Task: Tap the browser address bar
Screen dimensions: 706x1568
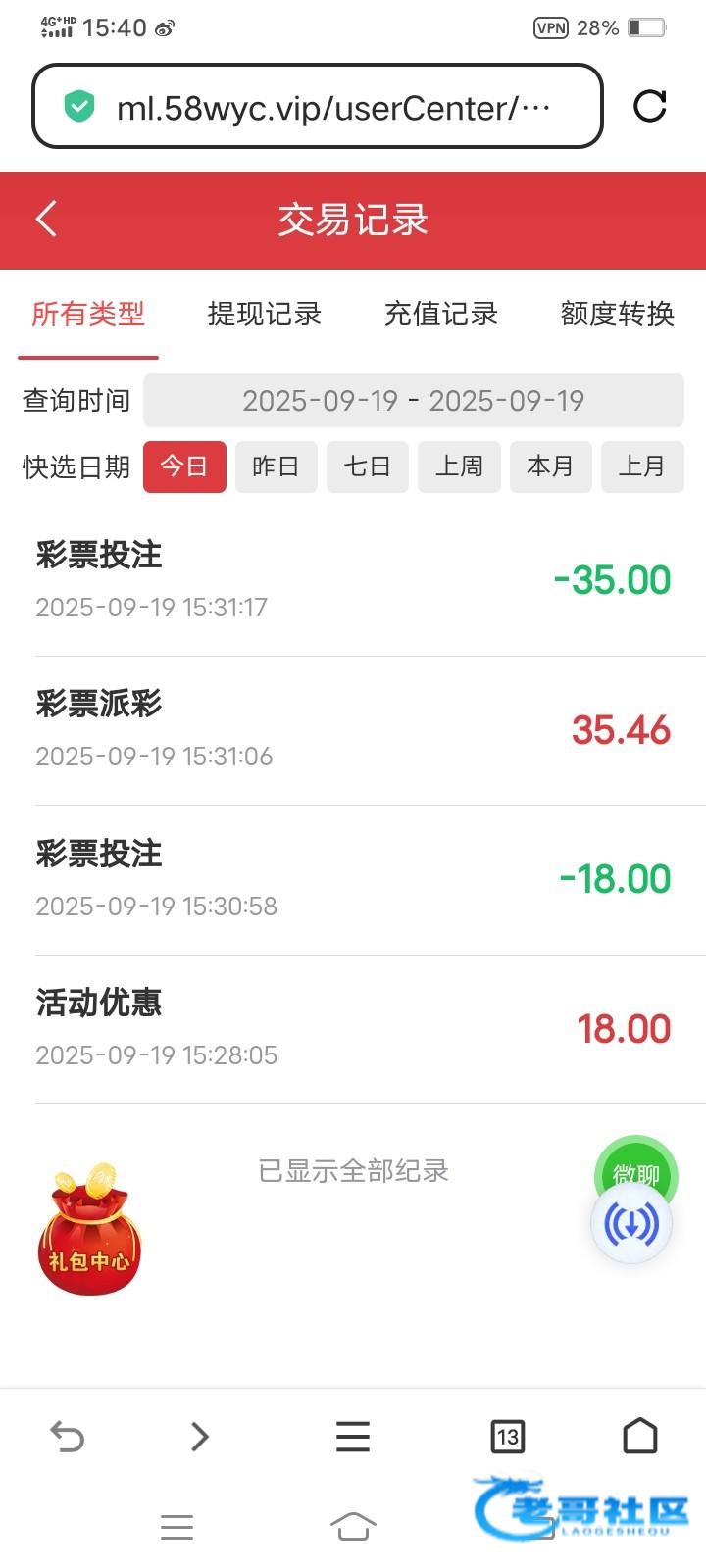Action: [317, 107]
